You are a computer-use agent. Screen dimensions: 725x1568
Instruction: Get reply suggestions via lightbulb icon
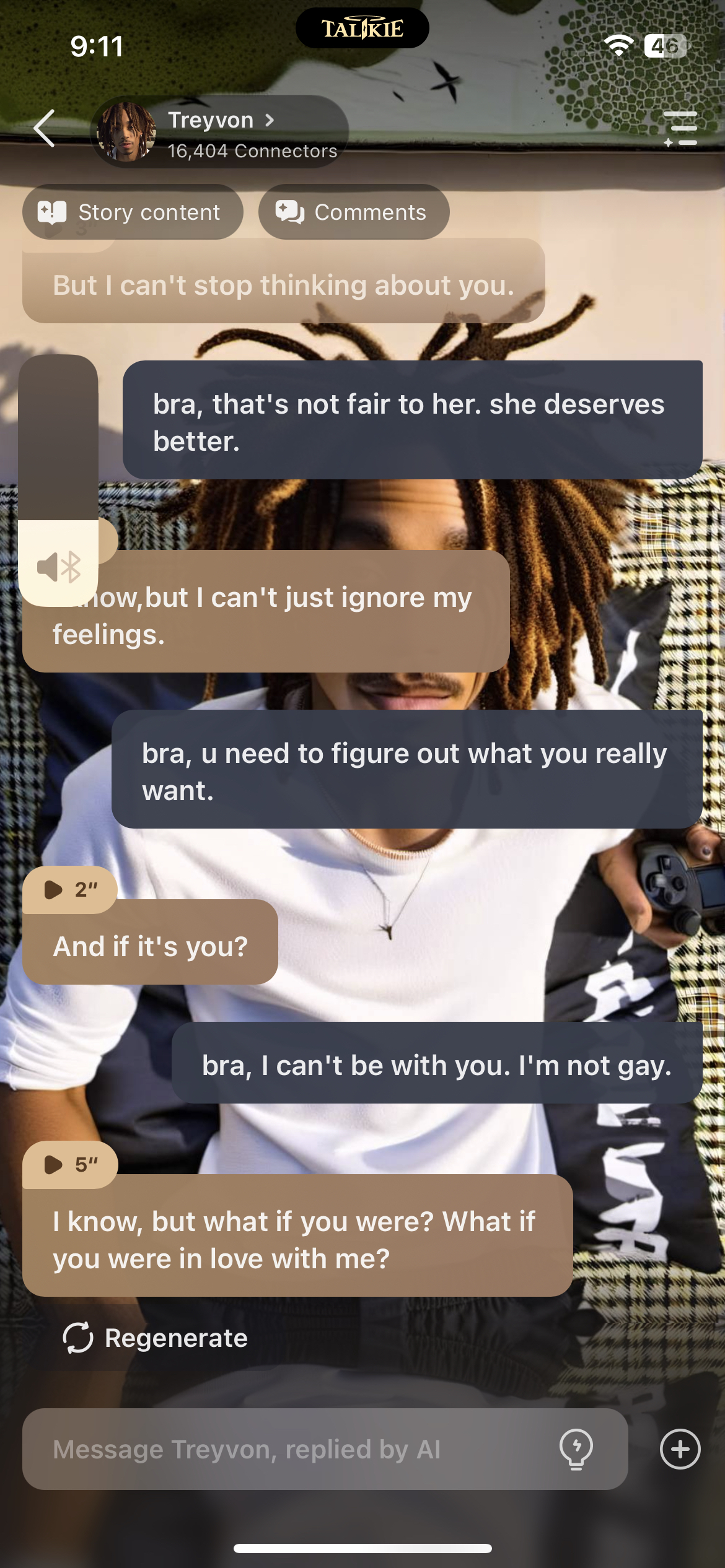[x=576, y=1449]
